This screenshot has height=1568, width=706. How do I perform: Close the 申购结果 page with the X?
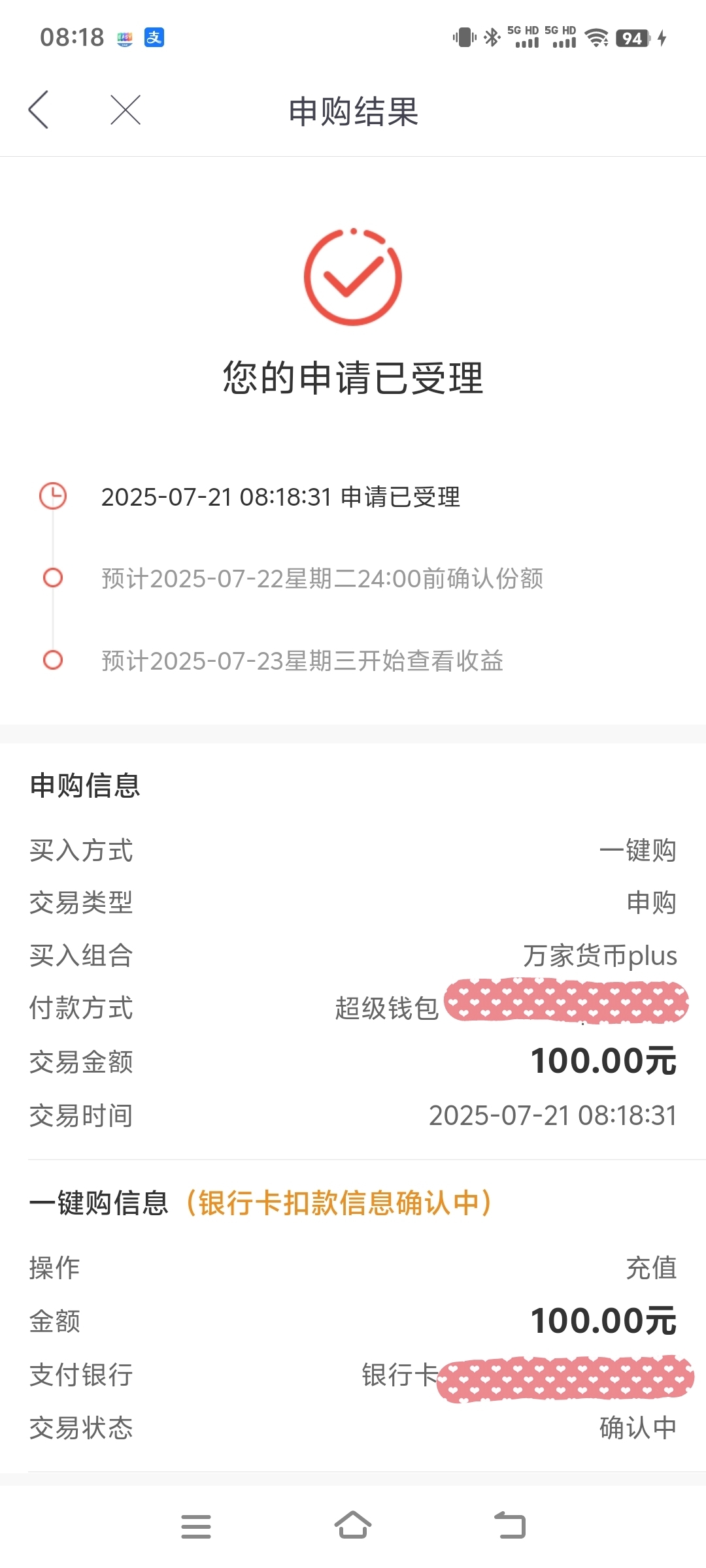pos(126,110)
